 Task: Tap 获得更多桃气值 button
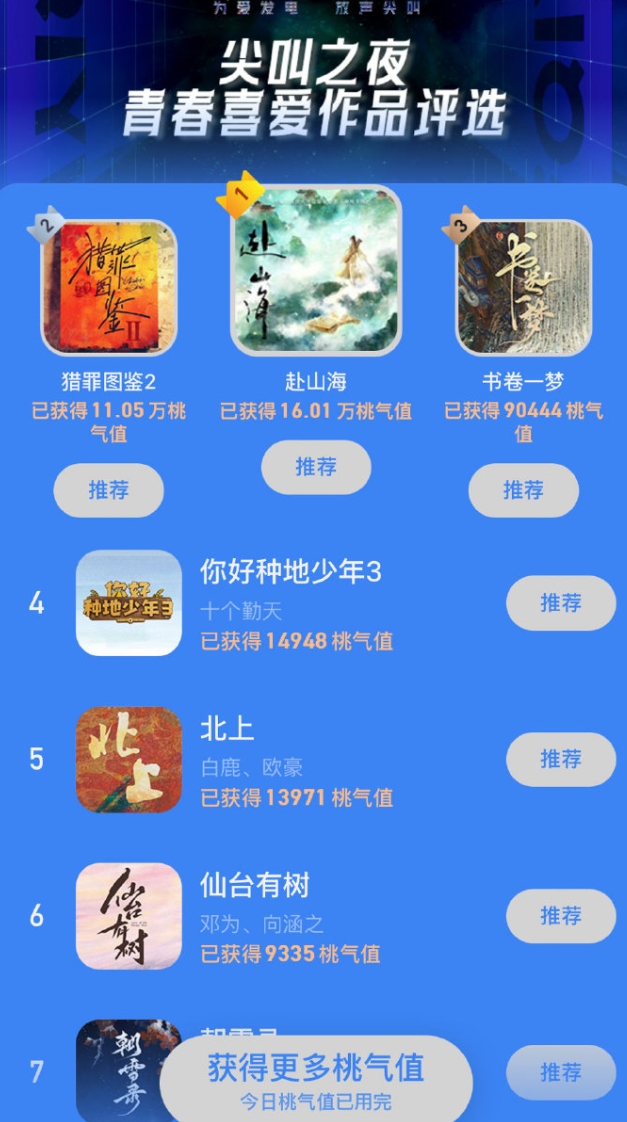(x=316, y=1077)
